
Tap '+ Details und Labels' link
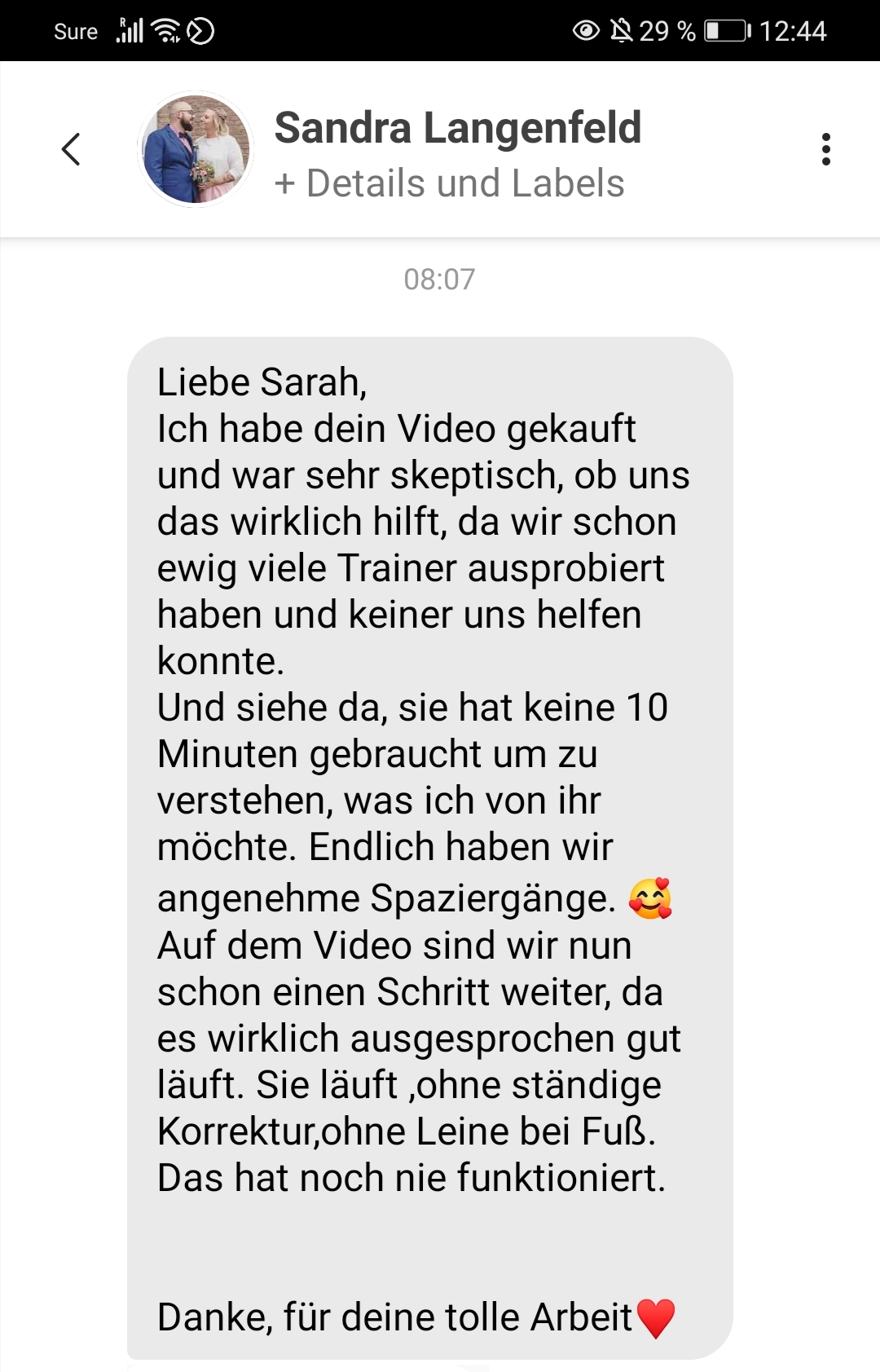[449, 183]
